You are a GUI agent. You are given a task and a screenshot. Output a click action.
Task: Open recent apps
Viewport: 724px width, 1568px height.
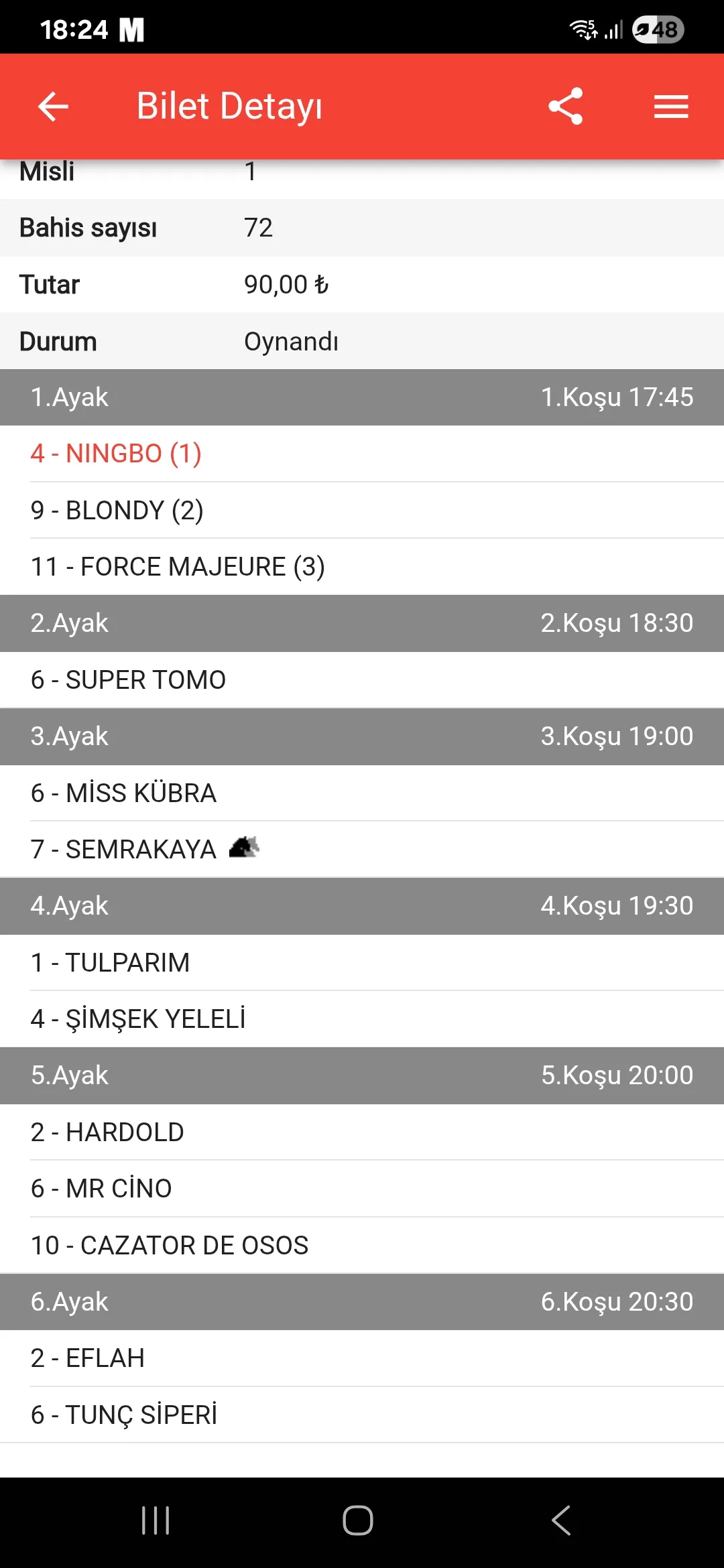pos(156,1520)
